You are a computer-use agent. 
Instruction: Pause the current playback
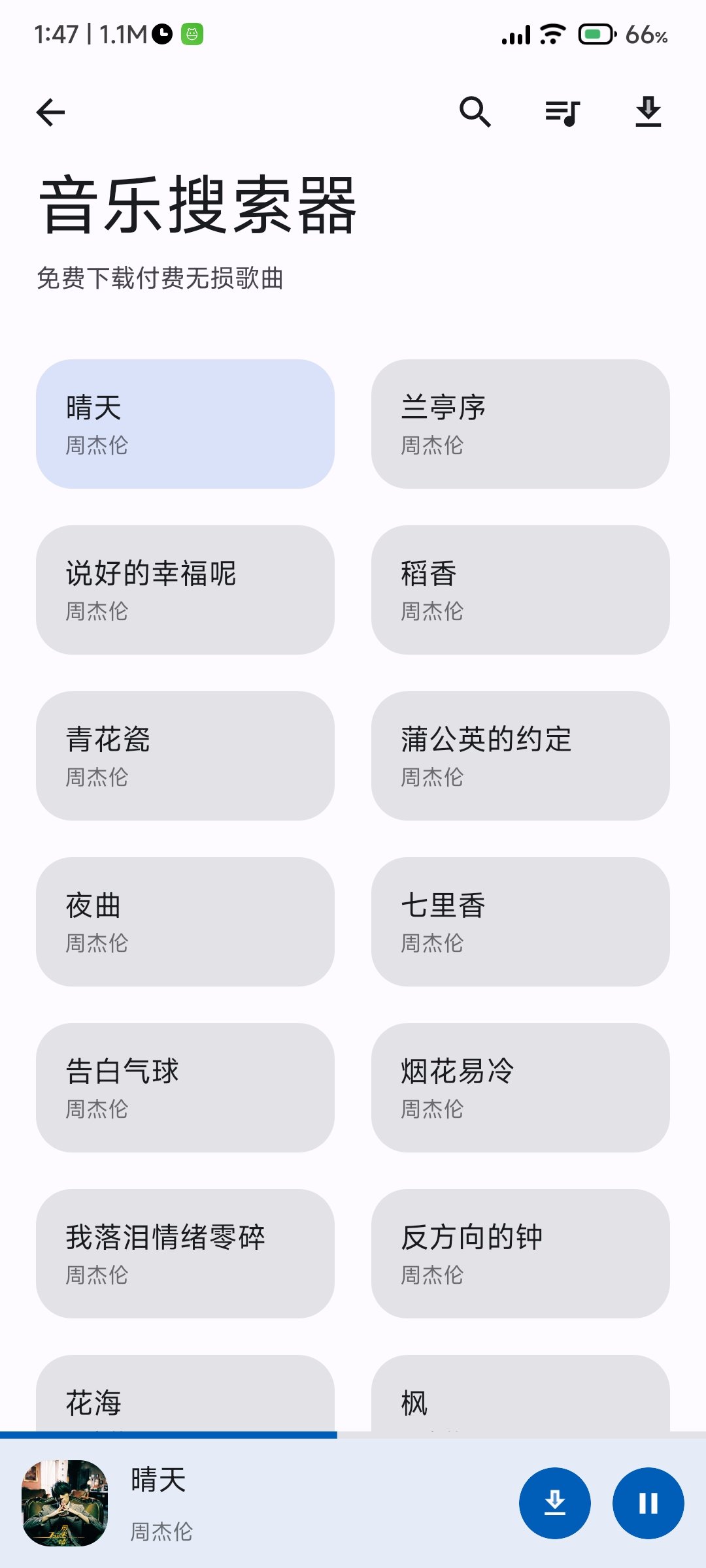[648, 1503]
